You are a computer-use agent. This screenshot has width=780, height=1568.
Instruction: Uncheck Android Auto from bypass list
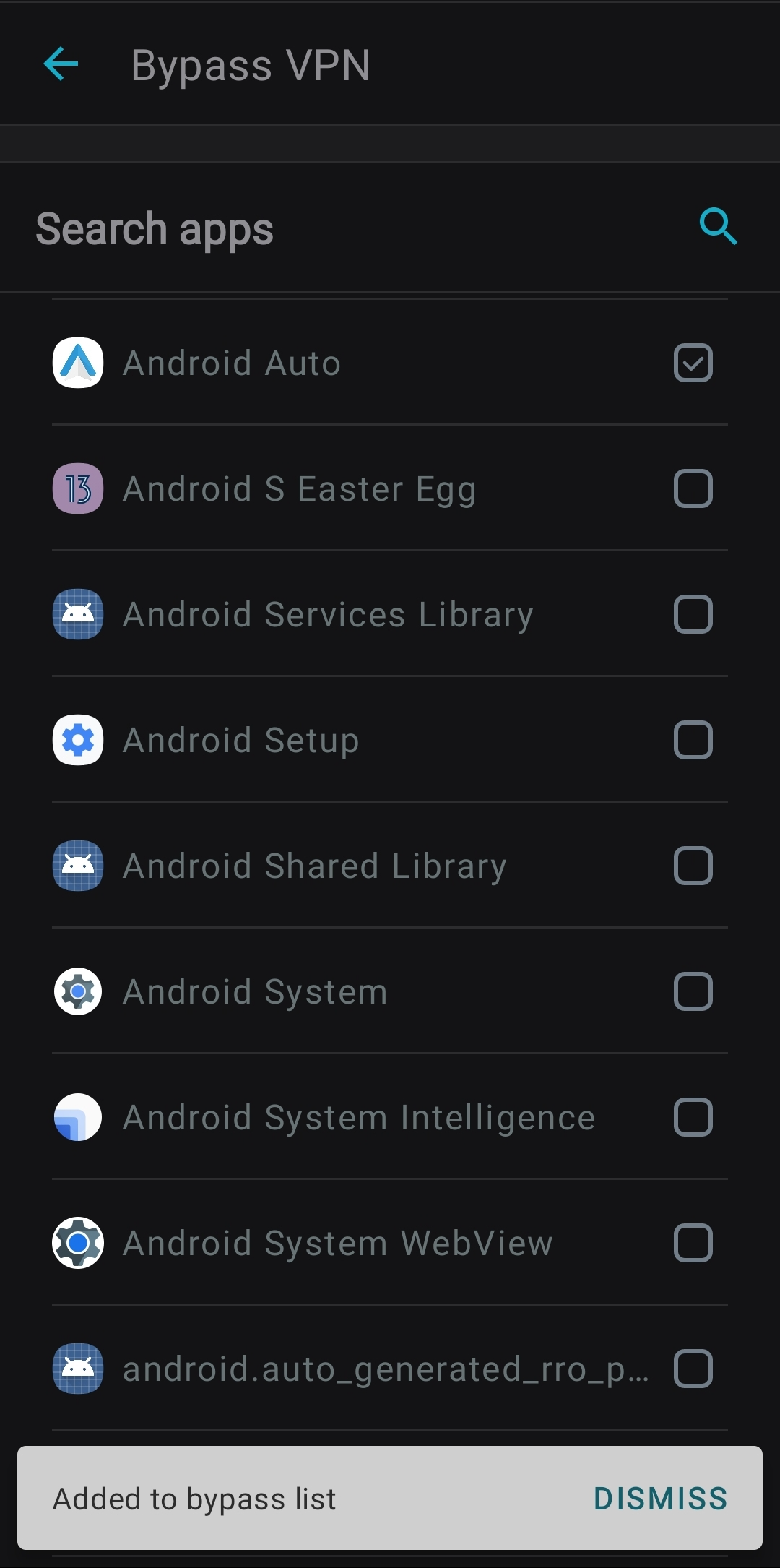(693, 363)
